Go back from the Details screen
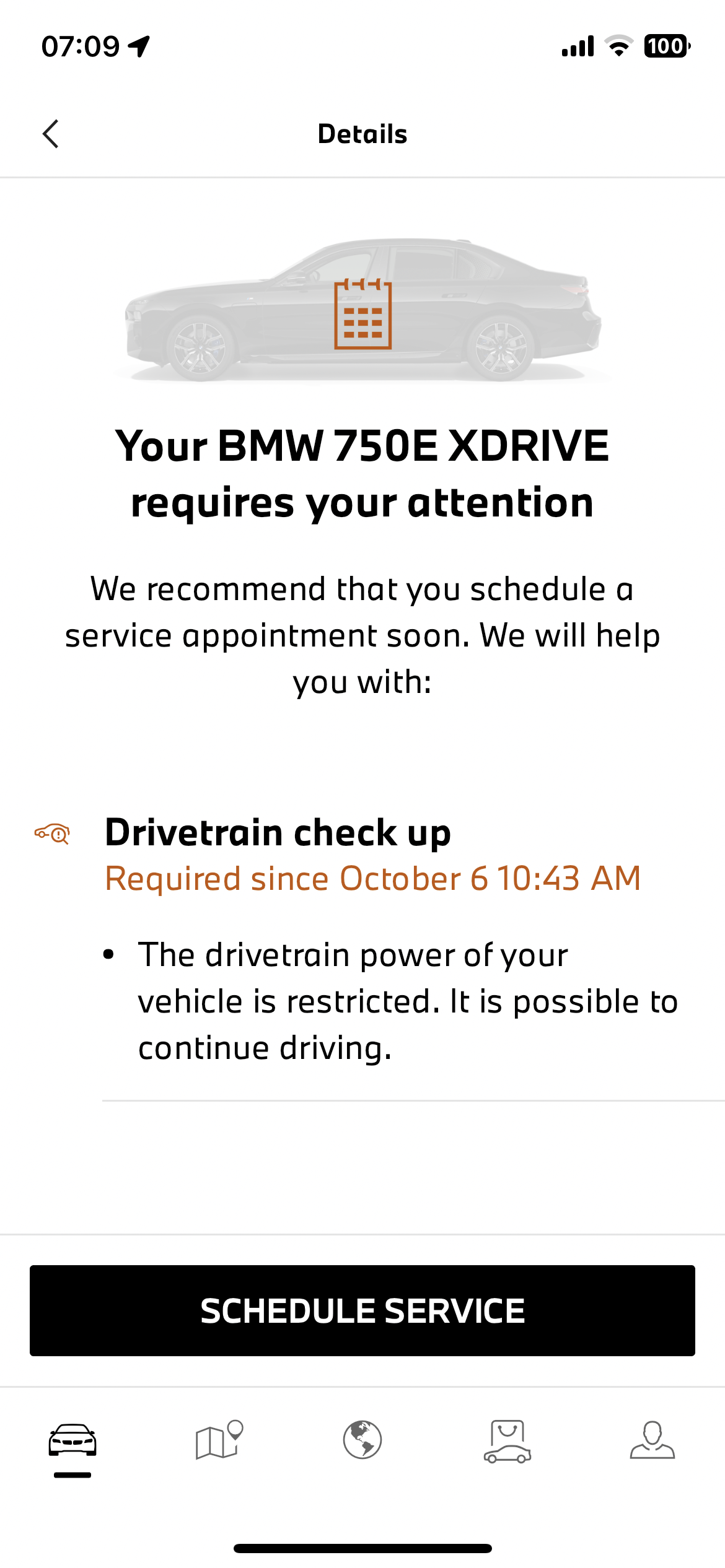 pyautogui.click(x=51, y=134)
